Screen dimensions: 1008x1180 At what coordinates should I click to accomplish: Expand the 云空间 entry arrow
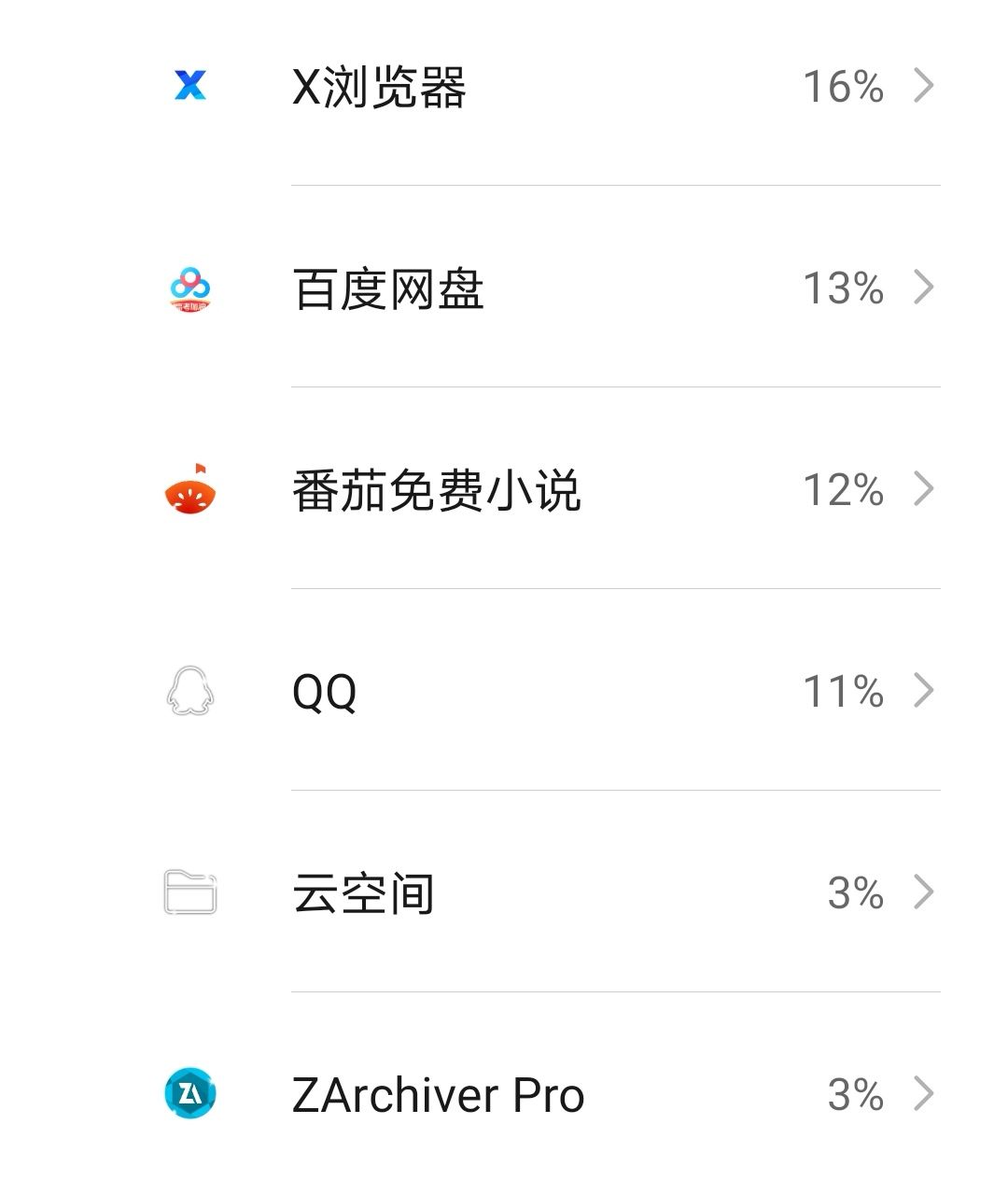[x=925, y=892]
